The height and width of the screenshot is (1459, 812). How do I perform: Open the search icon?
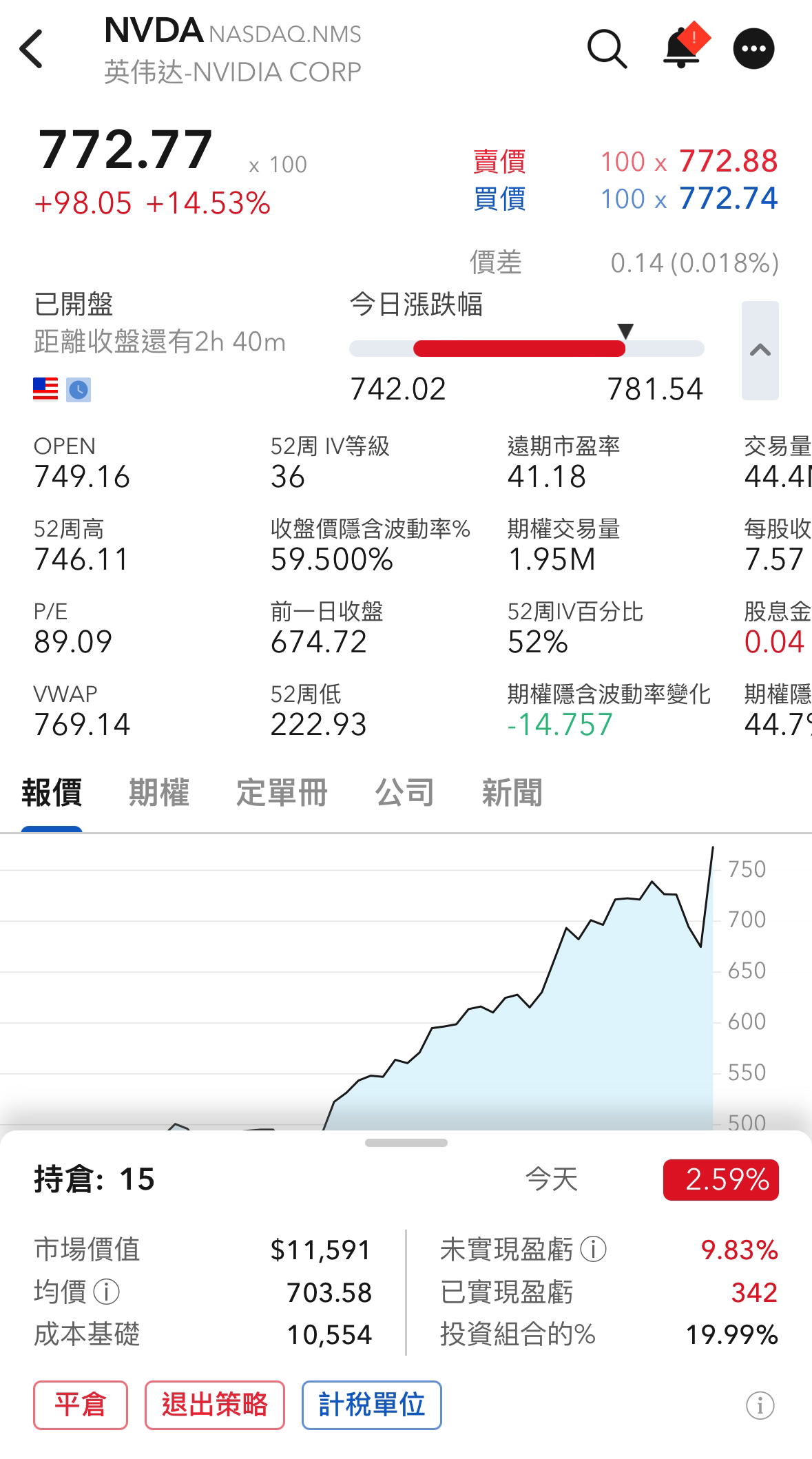point(607,48)
